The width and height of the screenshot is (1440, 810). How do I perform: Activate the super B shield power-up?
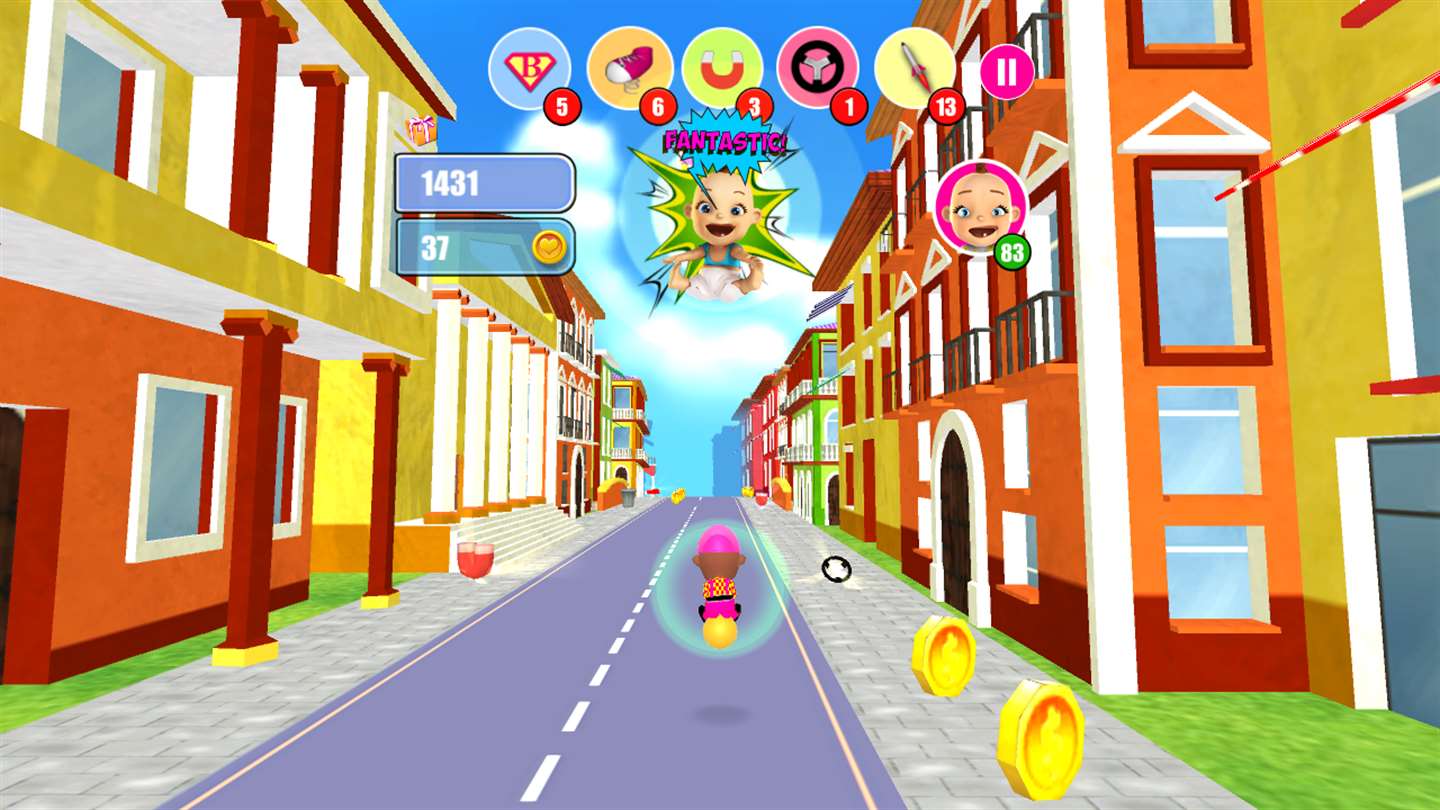point(529,68)
